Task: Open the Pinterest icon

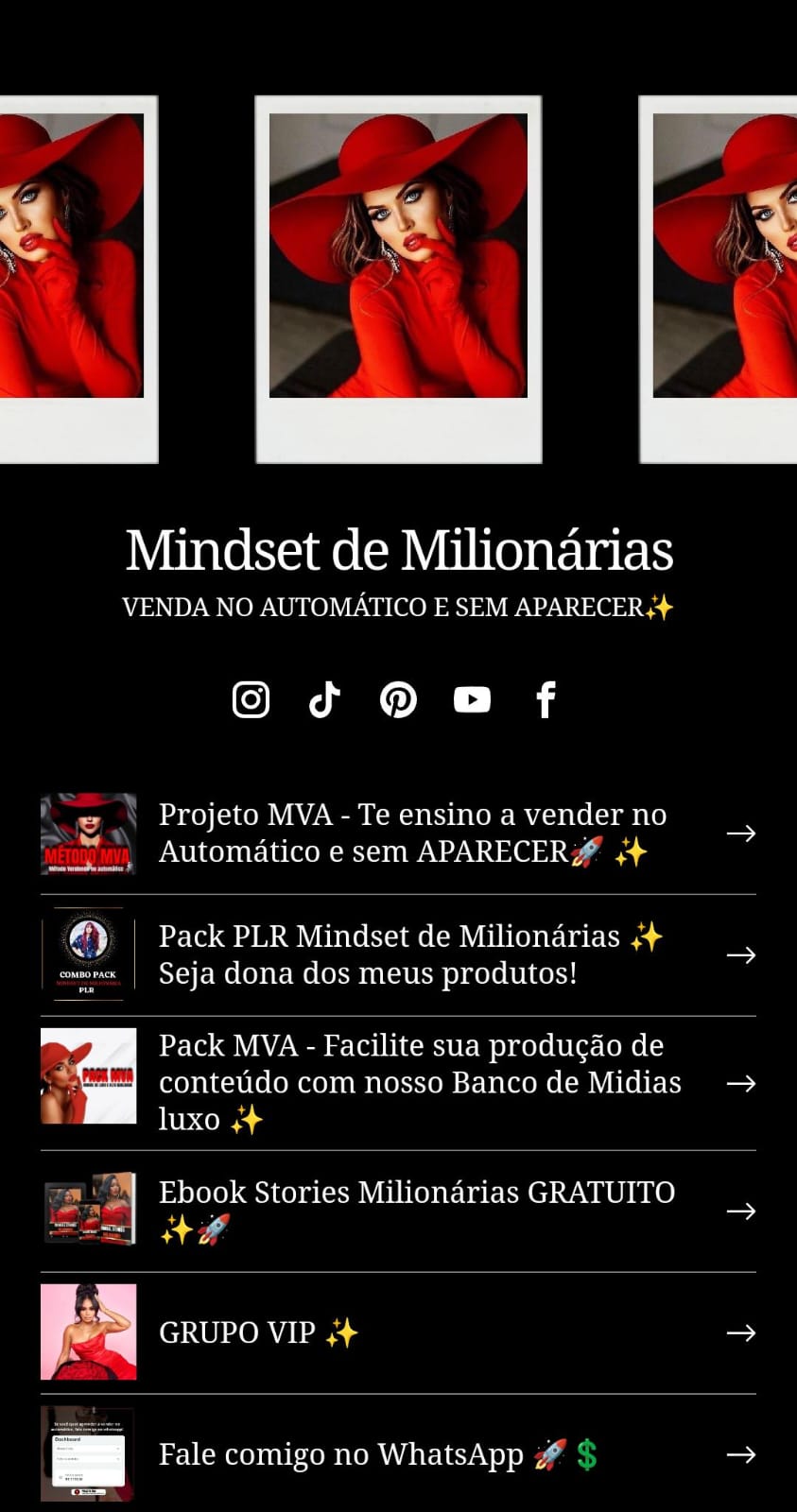Action: [x=398, y=699]
